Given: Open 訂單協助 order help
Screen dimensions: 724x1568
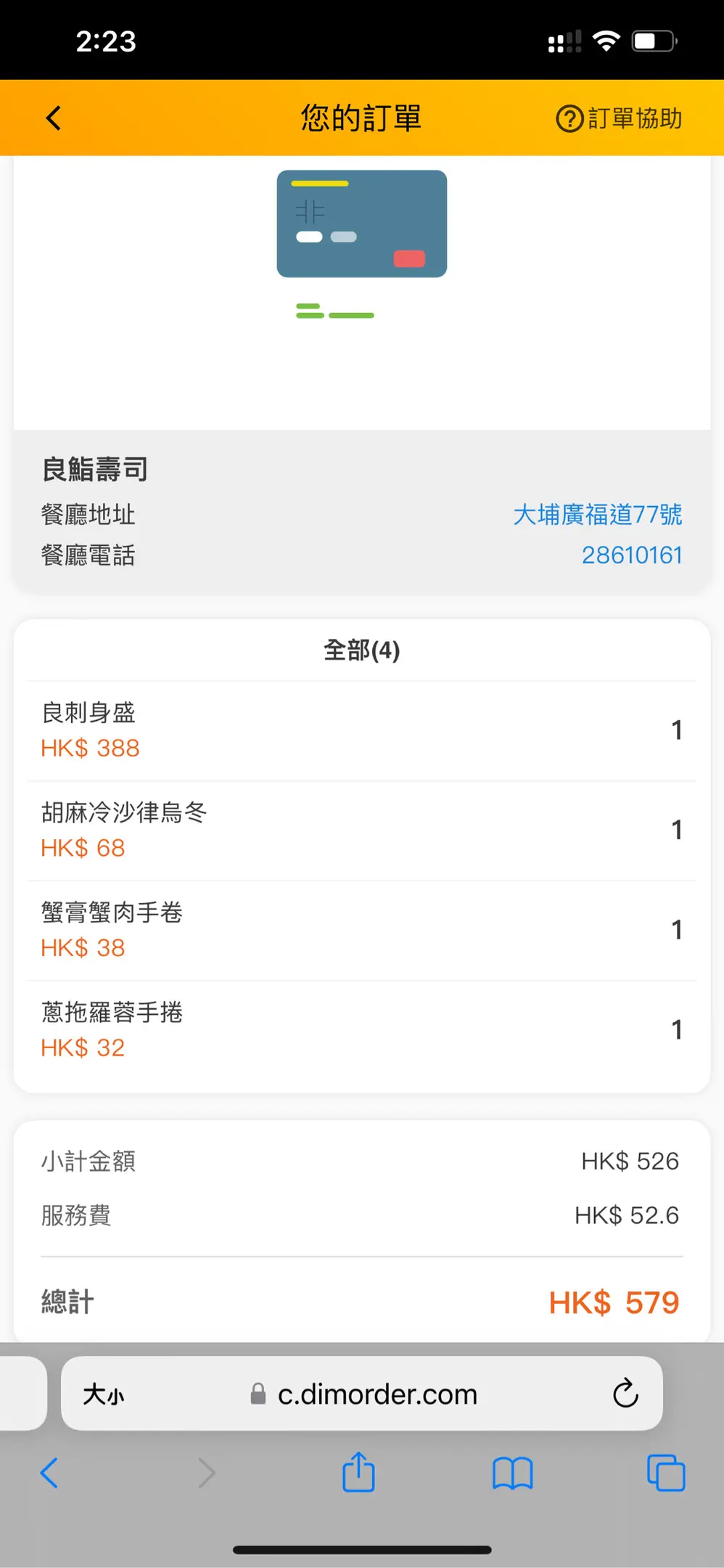Looking at the screenshot, I should point(619,118).
